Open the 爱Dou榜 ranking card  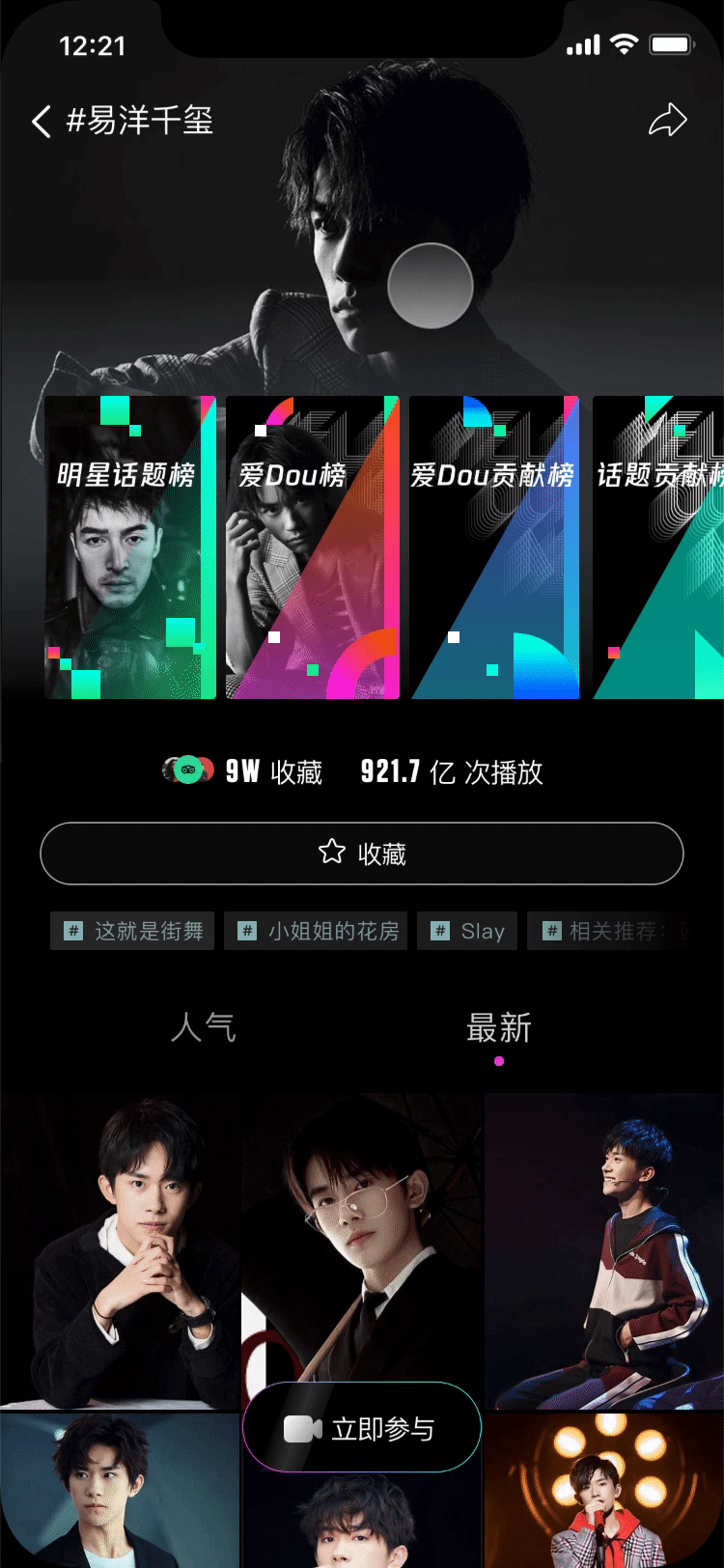point(313,546)
